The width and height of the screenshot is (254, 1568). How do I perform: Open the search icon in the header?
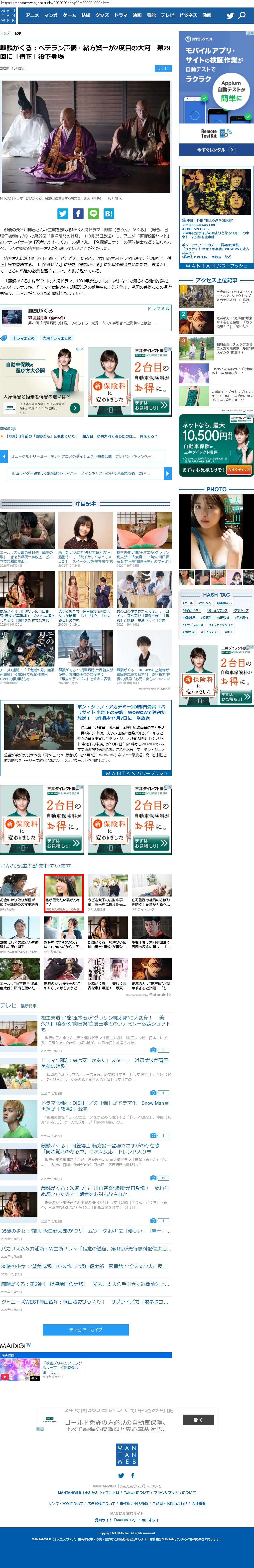pos(242,15)
